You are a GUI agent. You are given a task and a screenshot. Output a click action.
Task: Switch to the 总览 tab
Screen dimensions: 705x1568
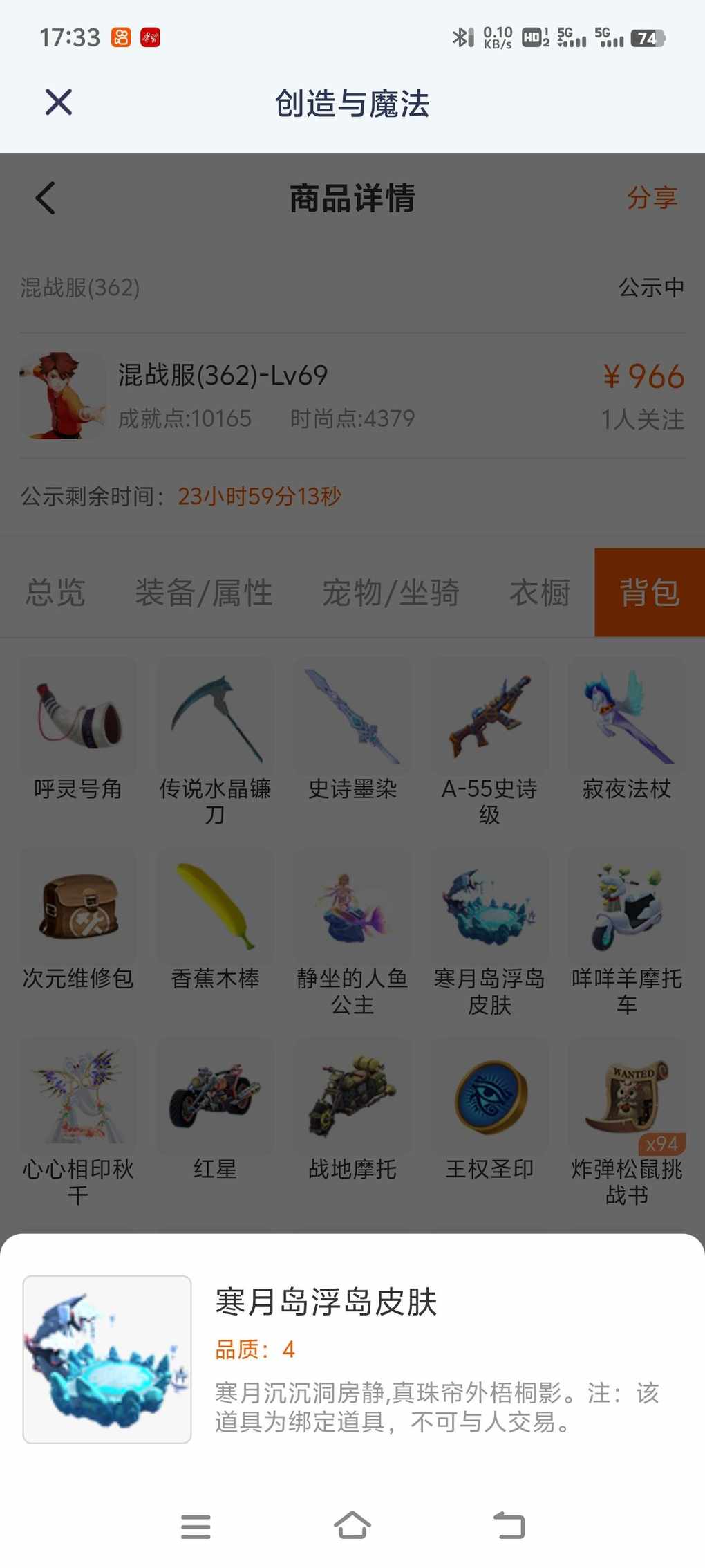point(55,593)
